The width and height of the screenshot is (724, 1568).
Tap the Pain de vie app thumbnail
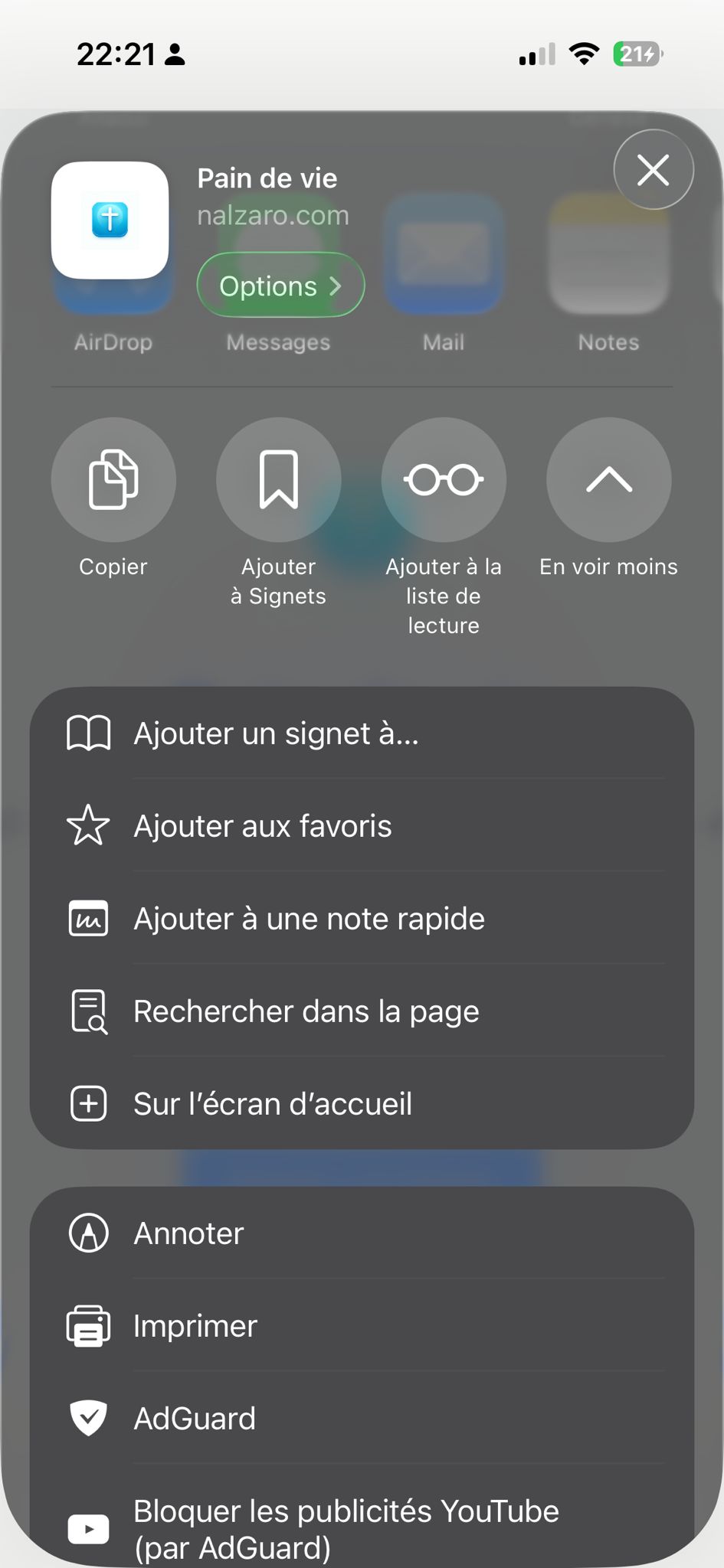[112, 220]
